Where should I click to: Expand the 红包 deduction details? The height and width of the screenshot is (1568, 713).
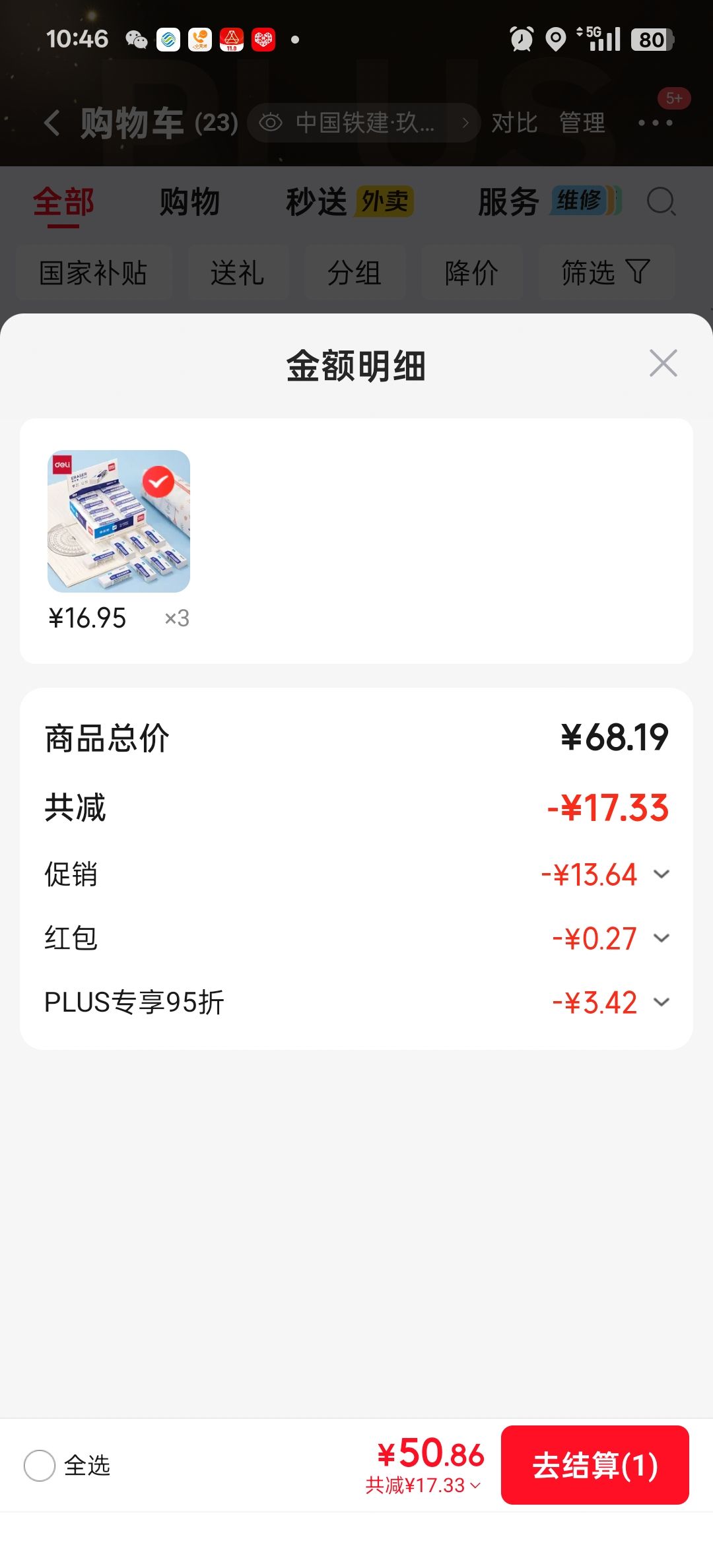tap(662, 938)
